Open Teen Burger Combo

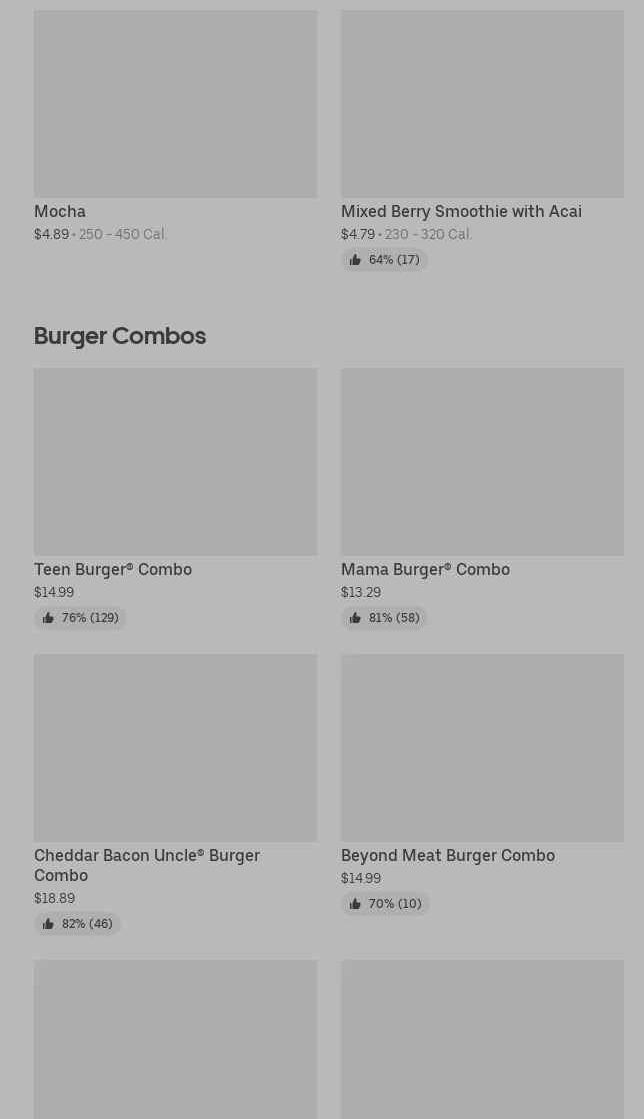click(x=175, y=470)
